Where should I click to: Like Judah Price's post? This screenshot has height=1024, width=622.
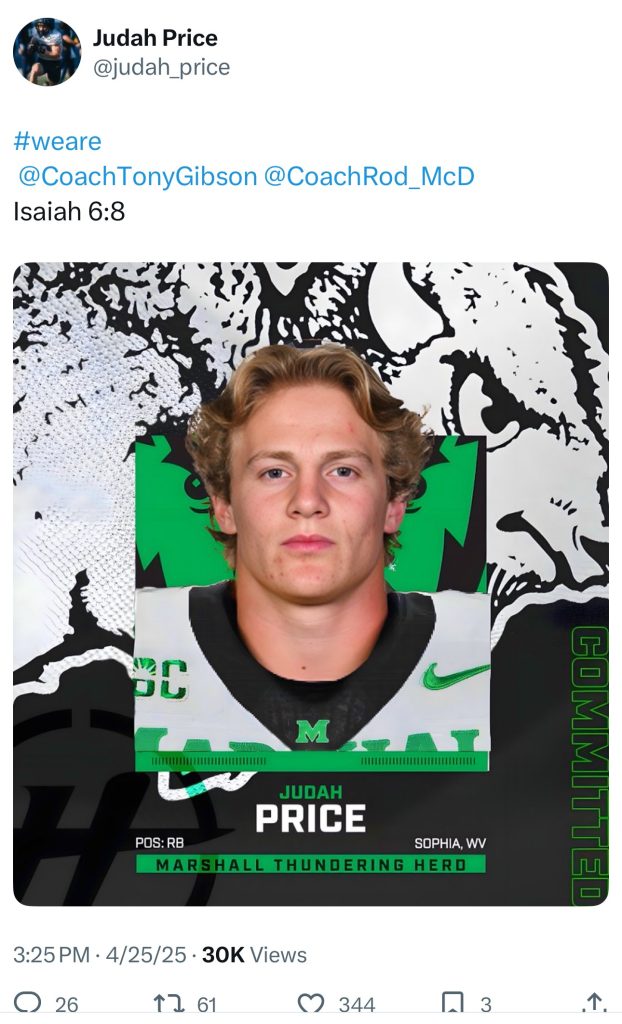pos(312,1002)
